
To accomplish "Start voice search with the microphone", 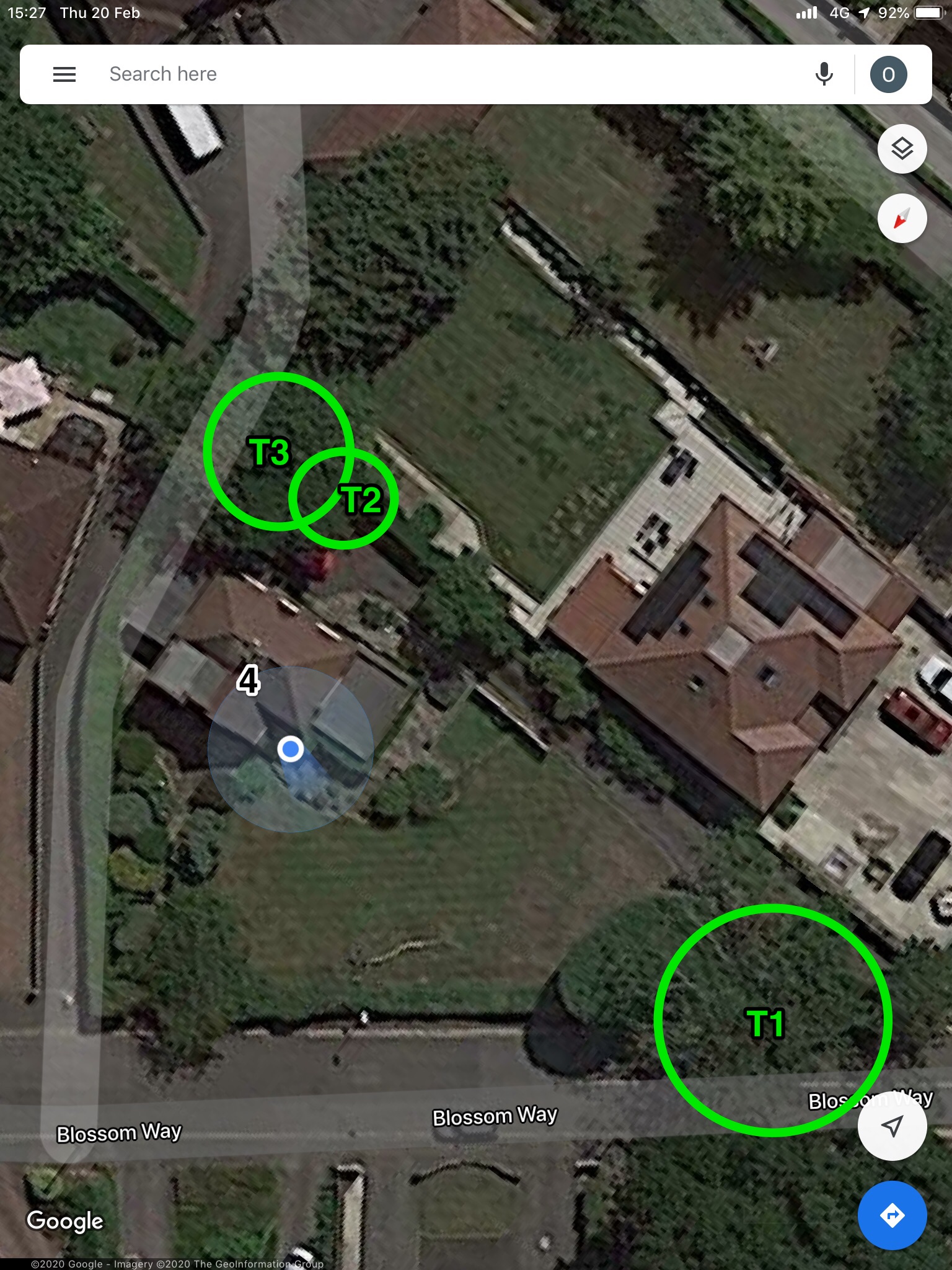I will [x=824, y=74].
